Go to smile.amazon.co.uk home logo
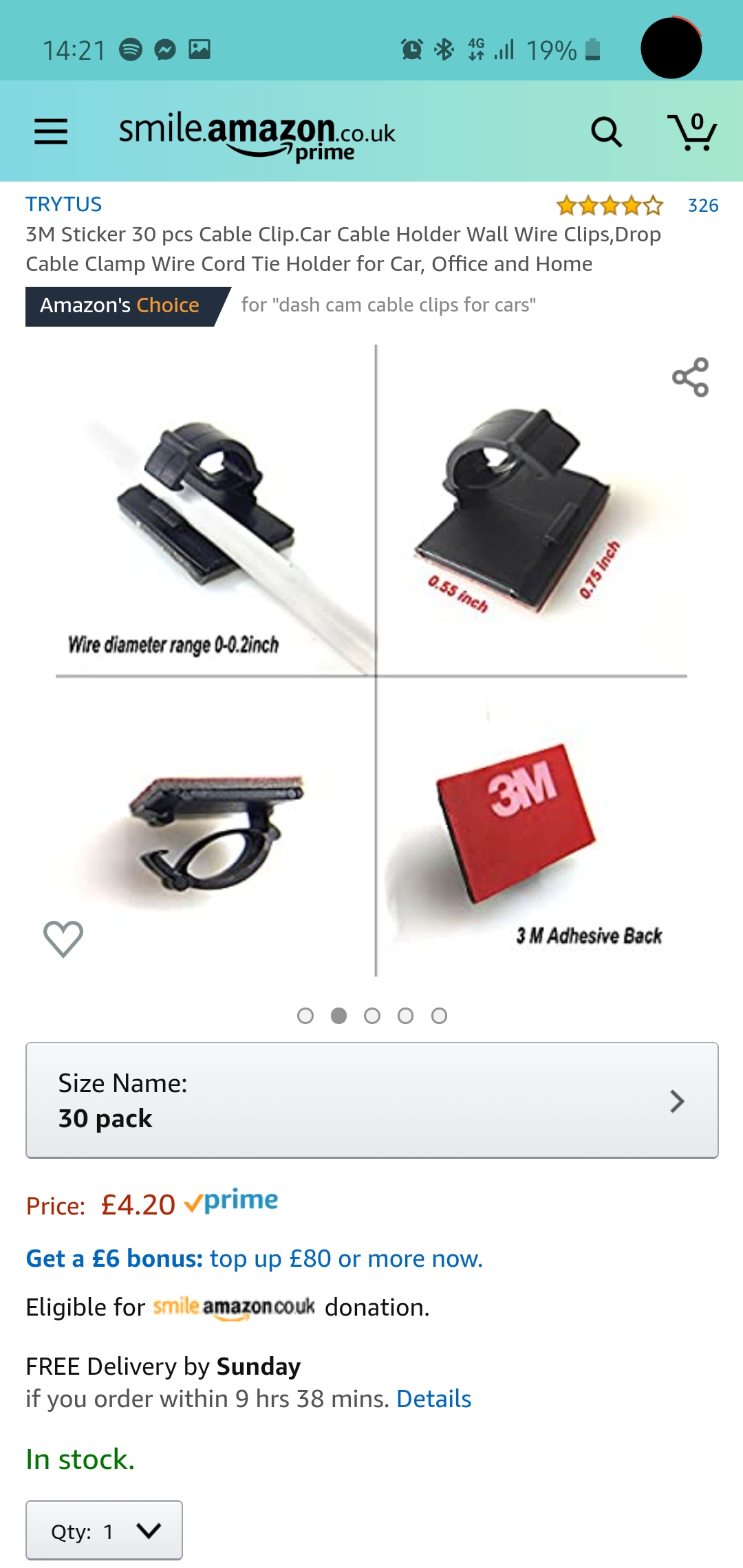This screenshot has width=743, height=1568. 257,135
